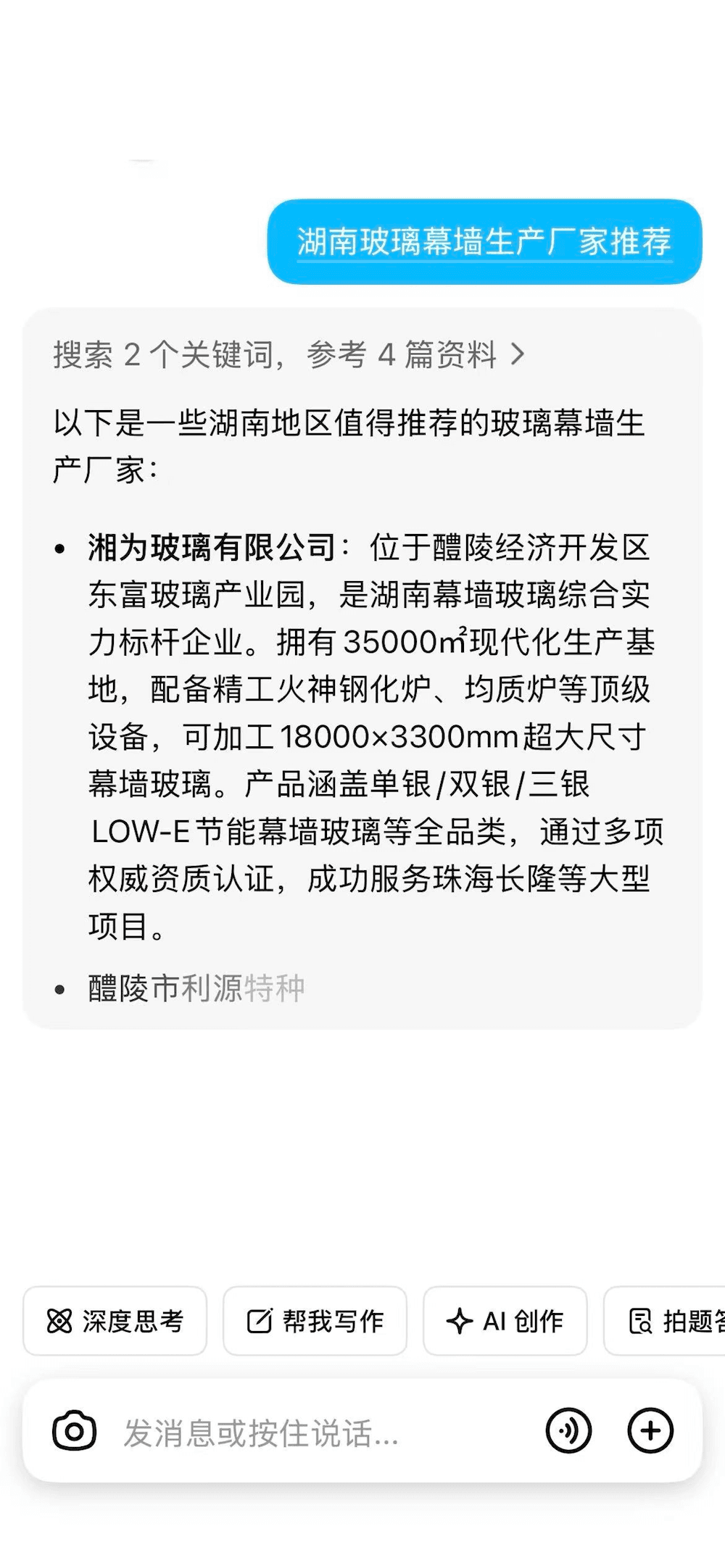This screenshot has height=1568, width=725.
Task: Select the scan icon on 拍题答 chip
Action: (640, 1321)
